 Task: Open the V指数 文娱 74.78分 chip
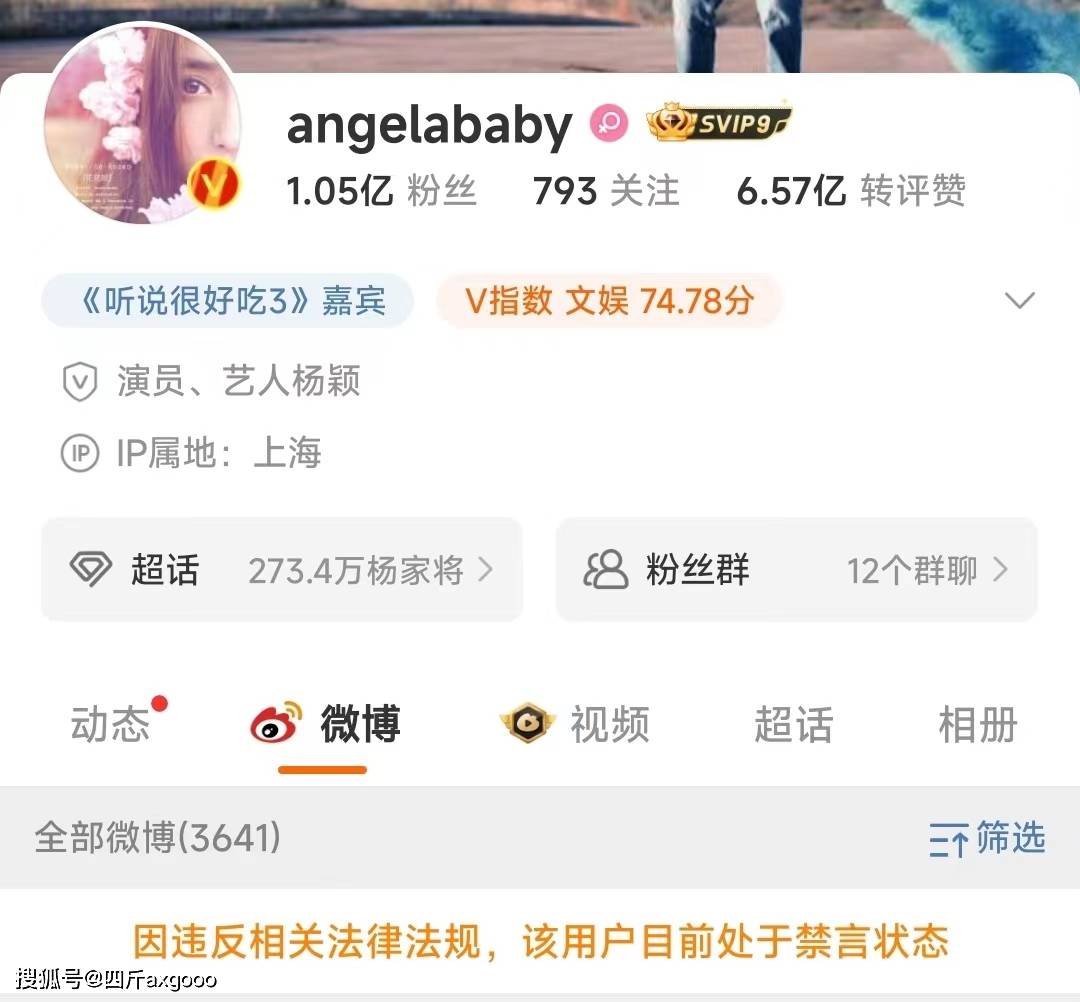pyautogui.click(x=609, y=300)
